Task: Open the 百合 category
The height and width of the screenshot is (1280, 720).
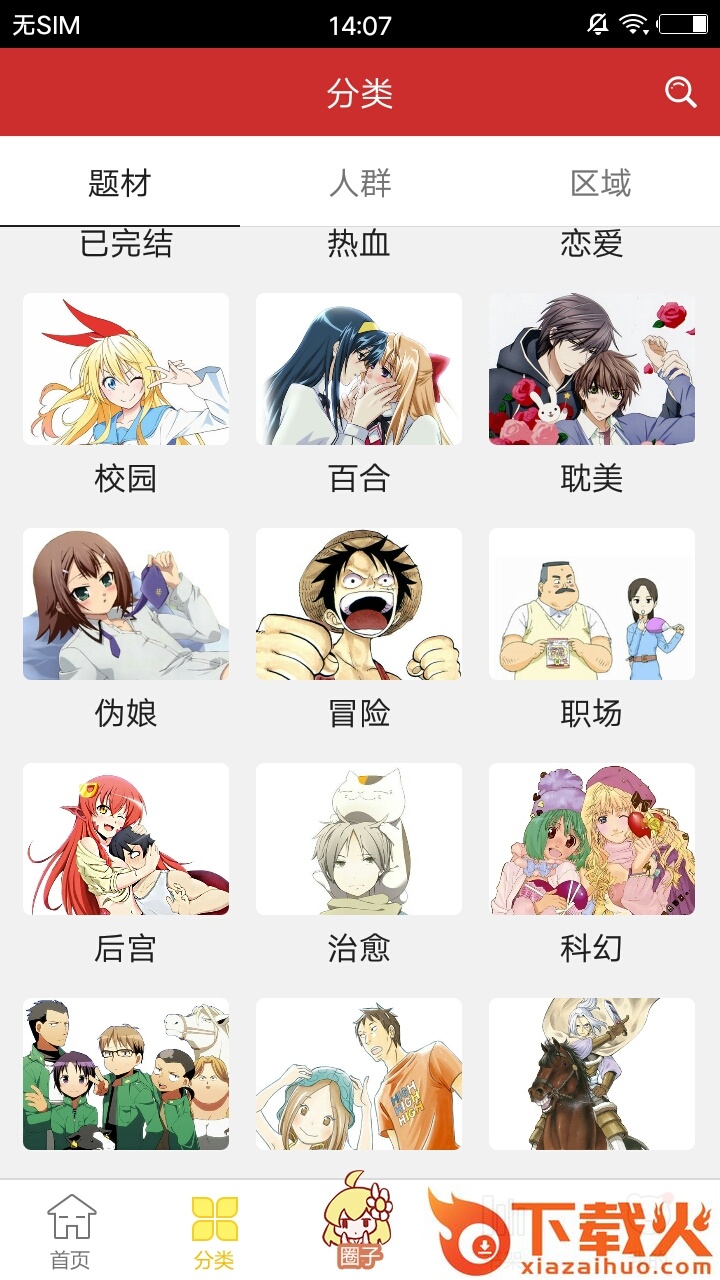Action: [x=359, y=370]
